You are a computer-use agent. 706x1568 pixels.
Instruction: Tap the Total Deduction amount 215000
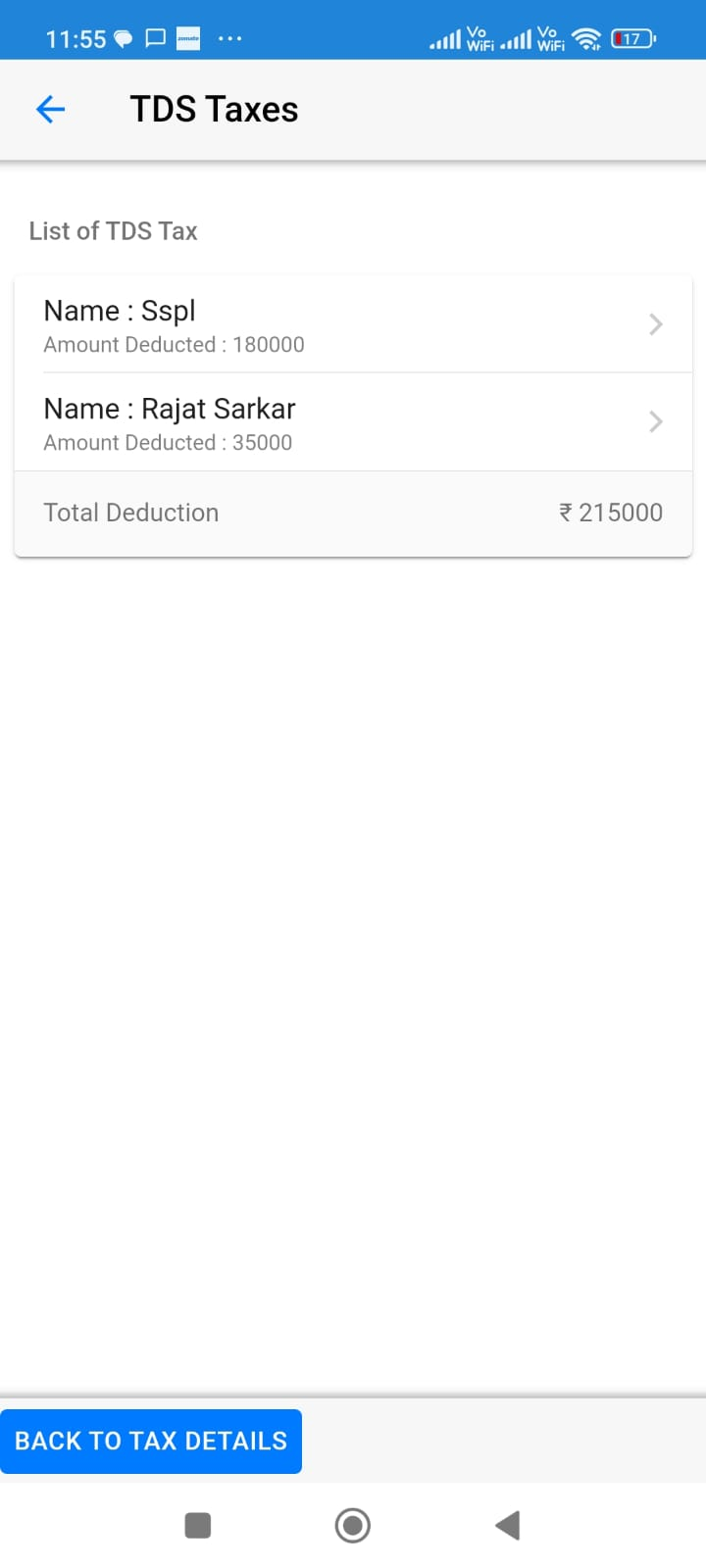point(610,513)
